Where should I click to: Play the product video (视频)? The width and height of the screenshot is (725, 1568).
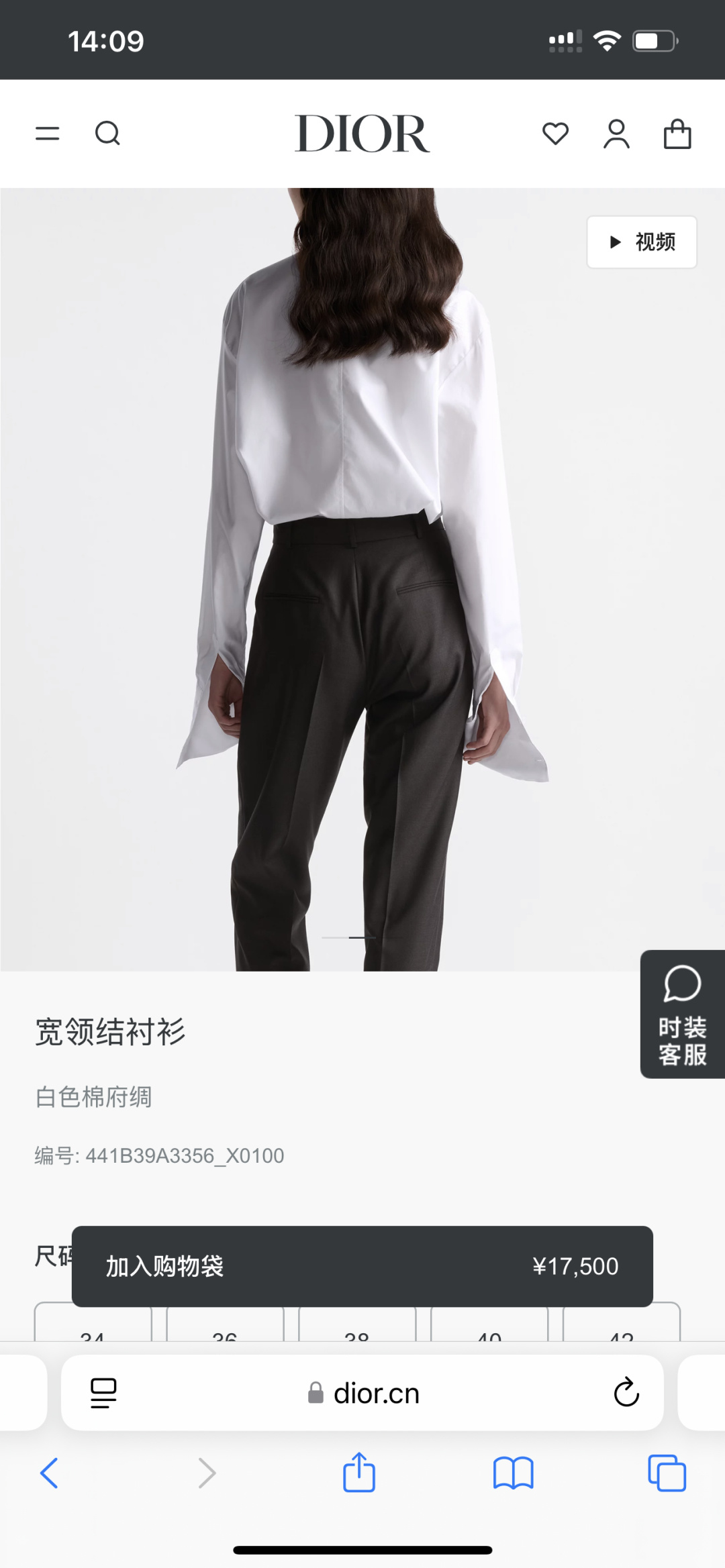[x=642, y=242]
